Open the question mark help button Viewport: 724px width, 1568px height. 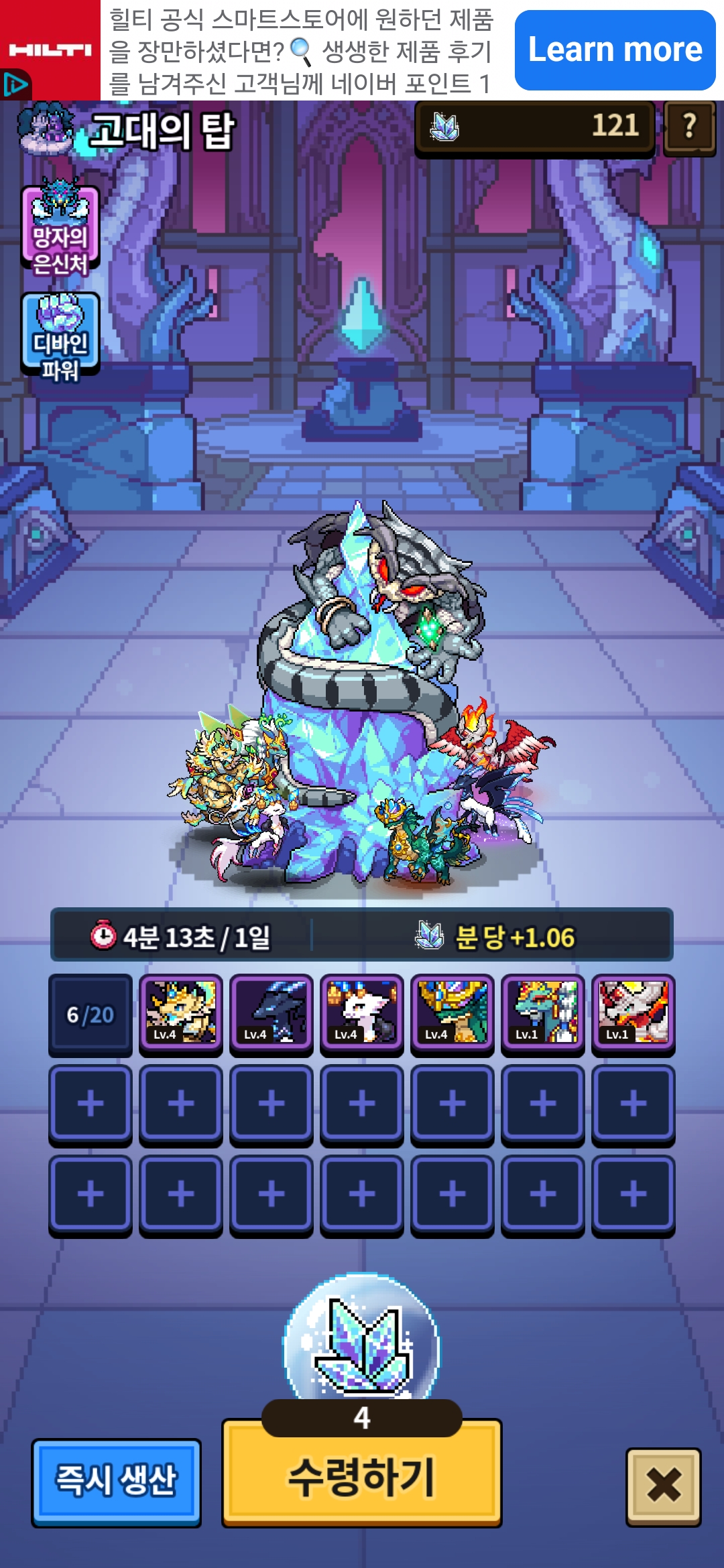click(689, 126)
